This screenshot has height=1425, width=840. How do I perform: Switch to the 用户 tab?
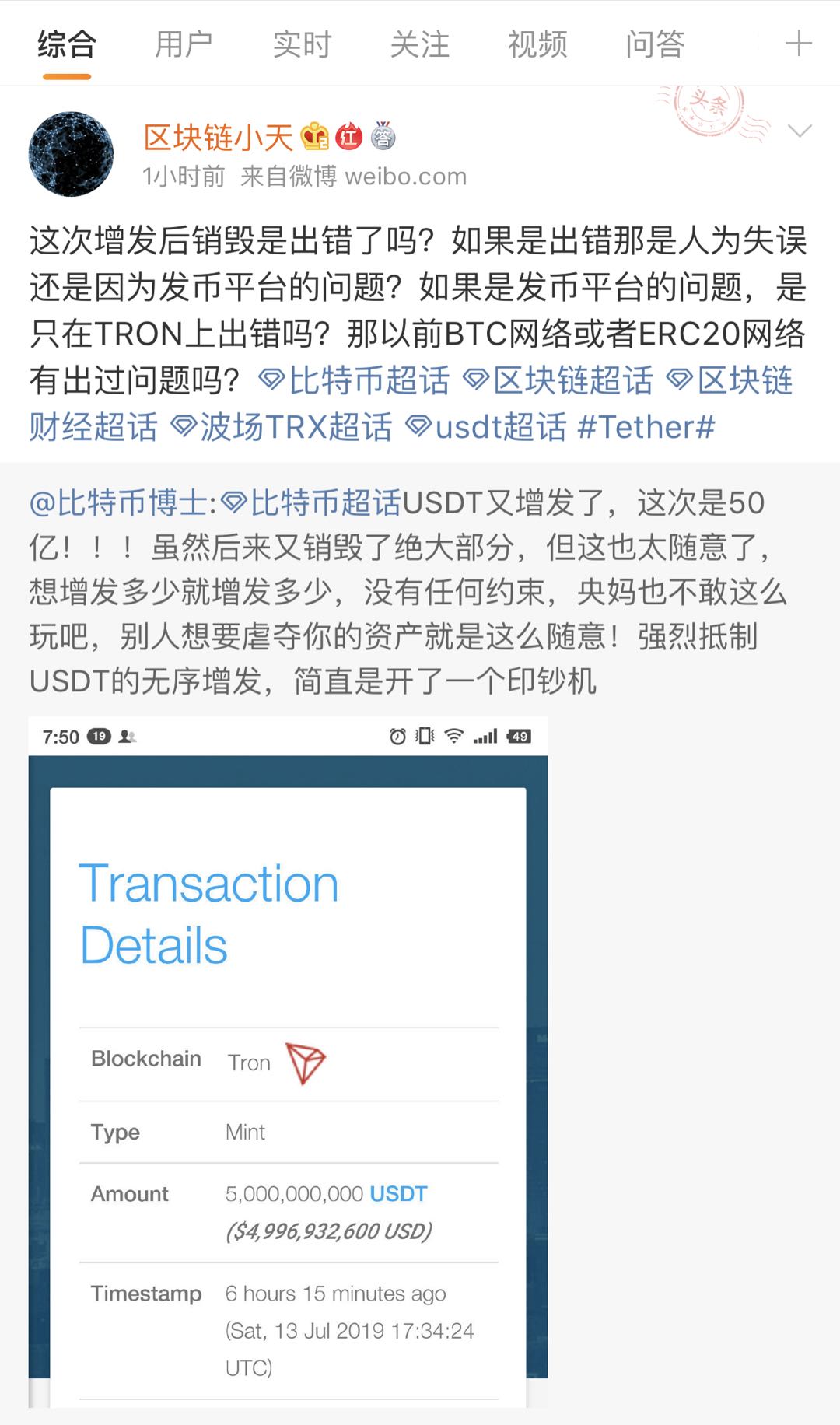[184, 44]
